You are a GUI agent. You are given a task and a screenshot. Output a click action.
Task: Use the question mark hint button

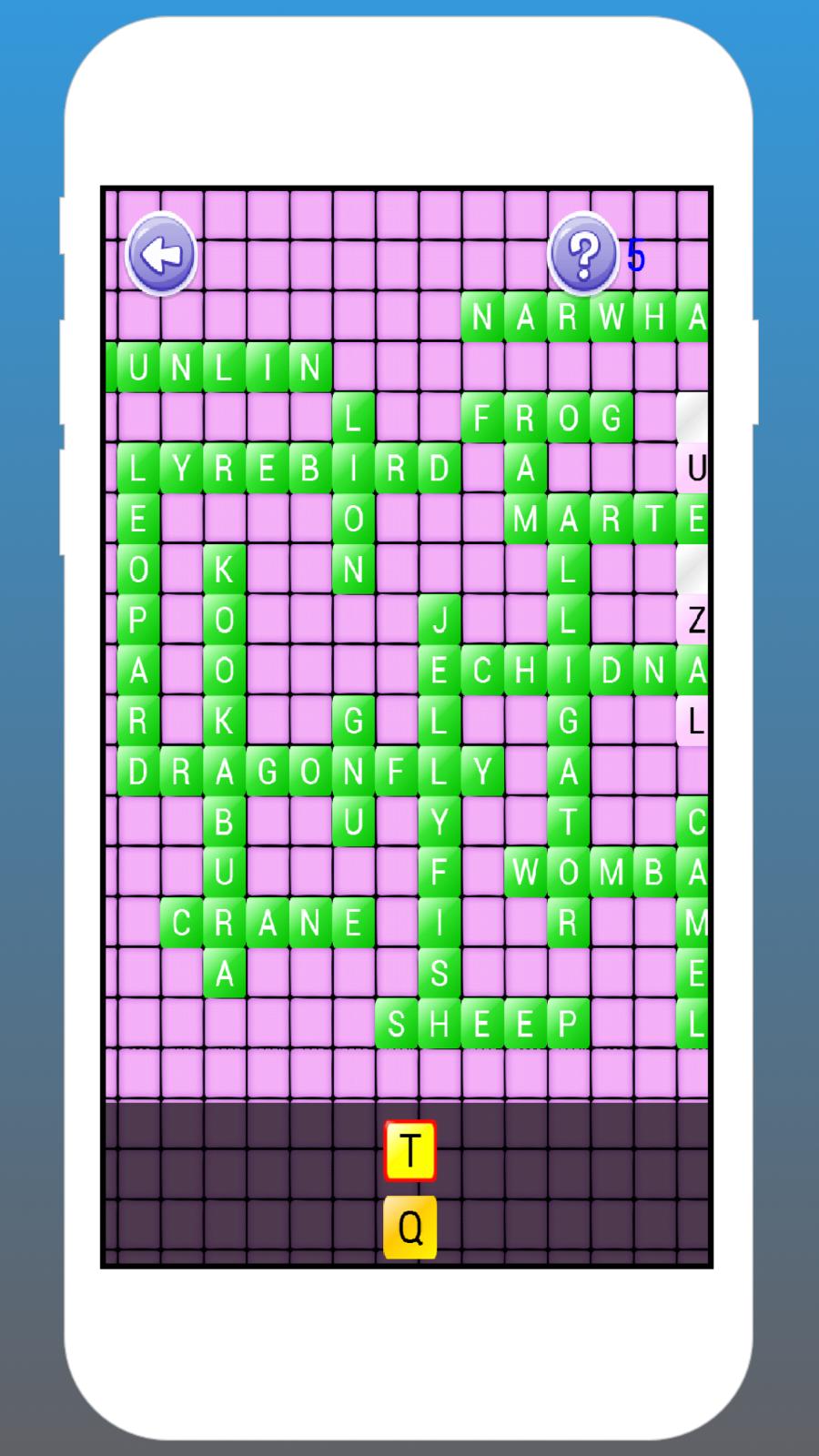pyautogui.click(x=583, y=255)
